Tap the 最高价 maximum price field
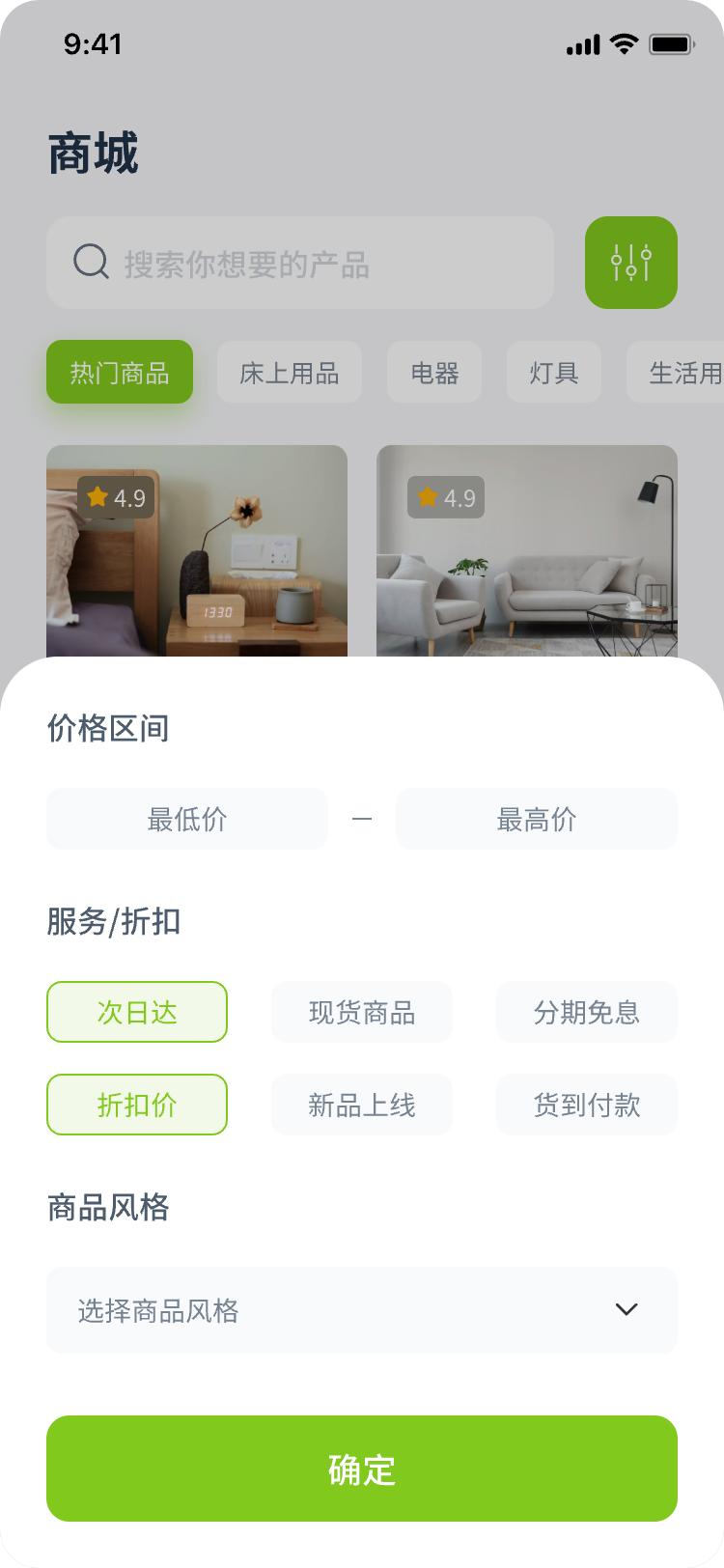Screen dimensions: 724x1568 point(537,819)
